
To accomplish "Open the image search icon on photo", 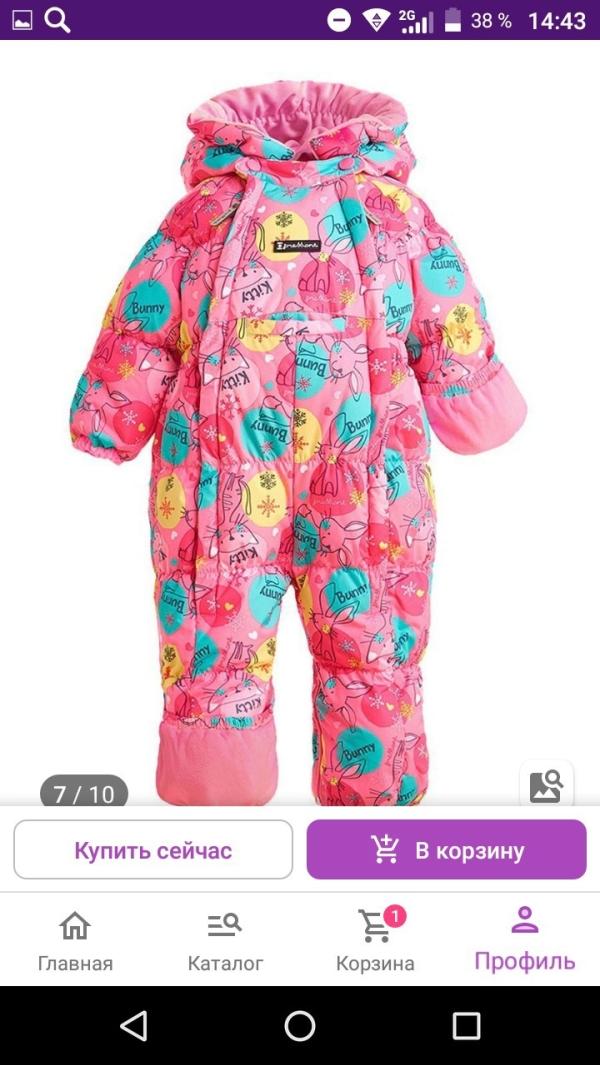I will coord(546,787).
